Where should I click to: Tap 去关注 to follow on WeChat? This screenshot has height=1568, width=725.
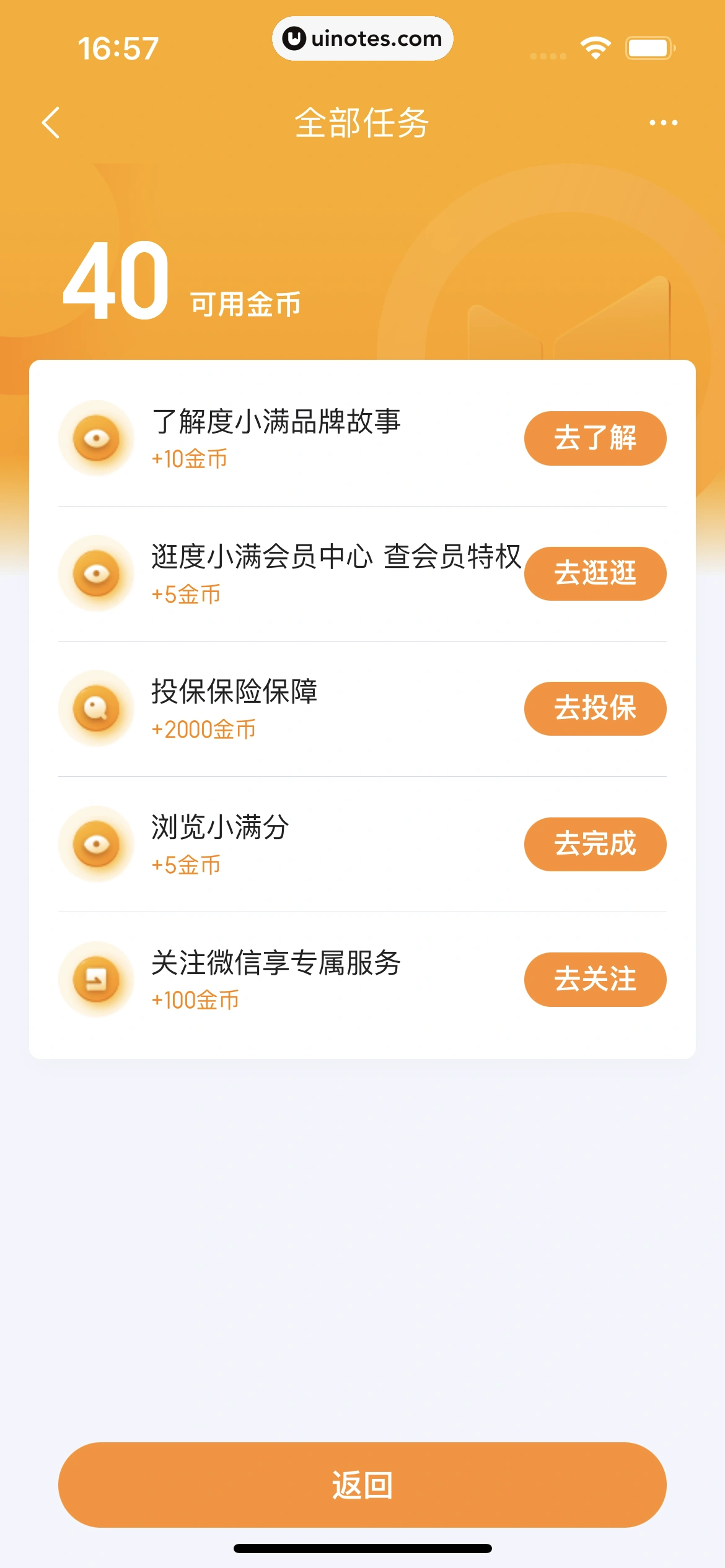click(594, 978)
